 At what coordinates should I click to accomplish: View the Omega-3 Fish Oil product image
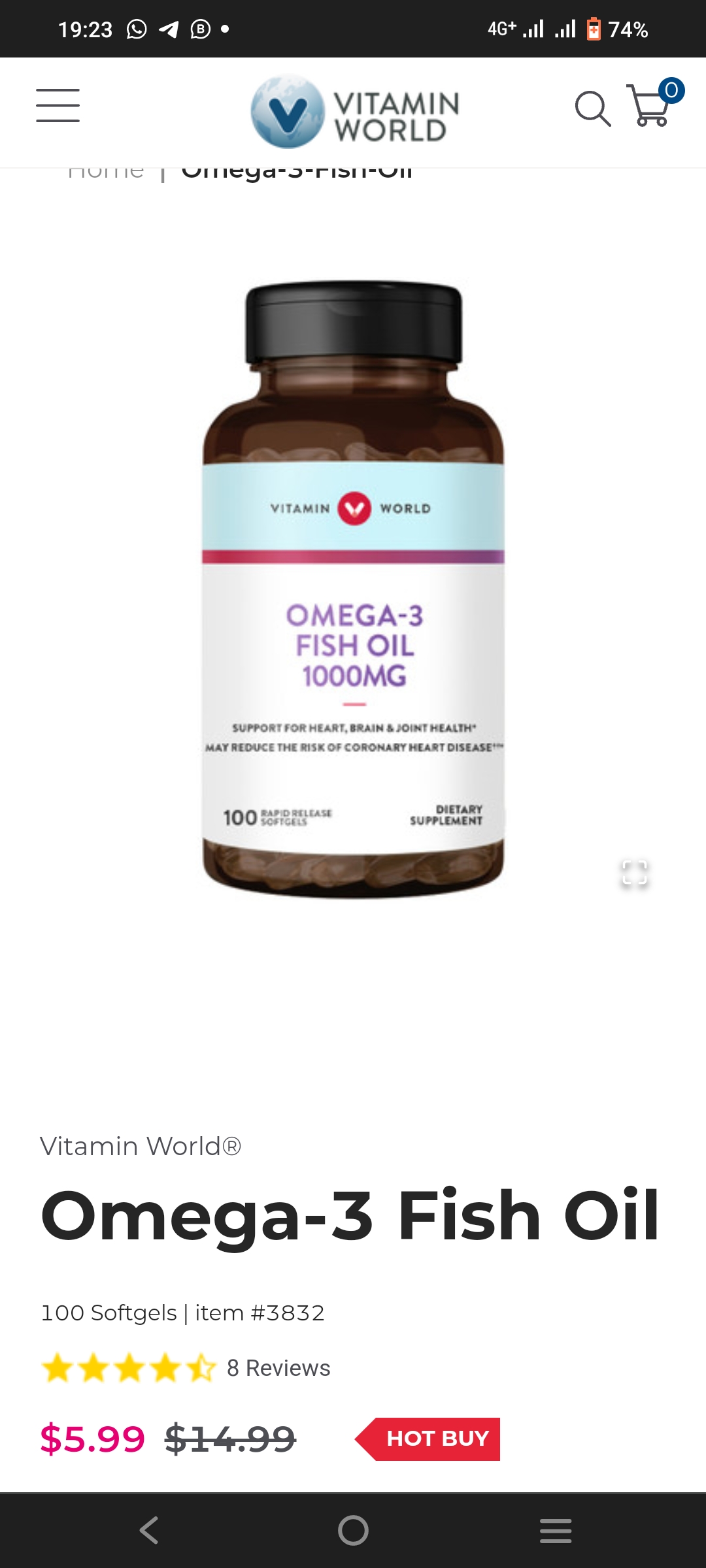coord(353,588)
